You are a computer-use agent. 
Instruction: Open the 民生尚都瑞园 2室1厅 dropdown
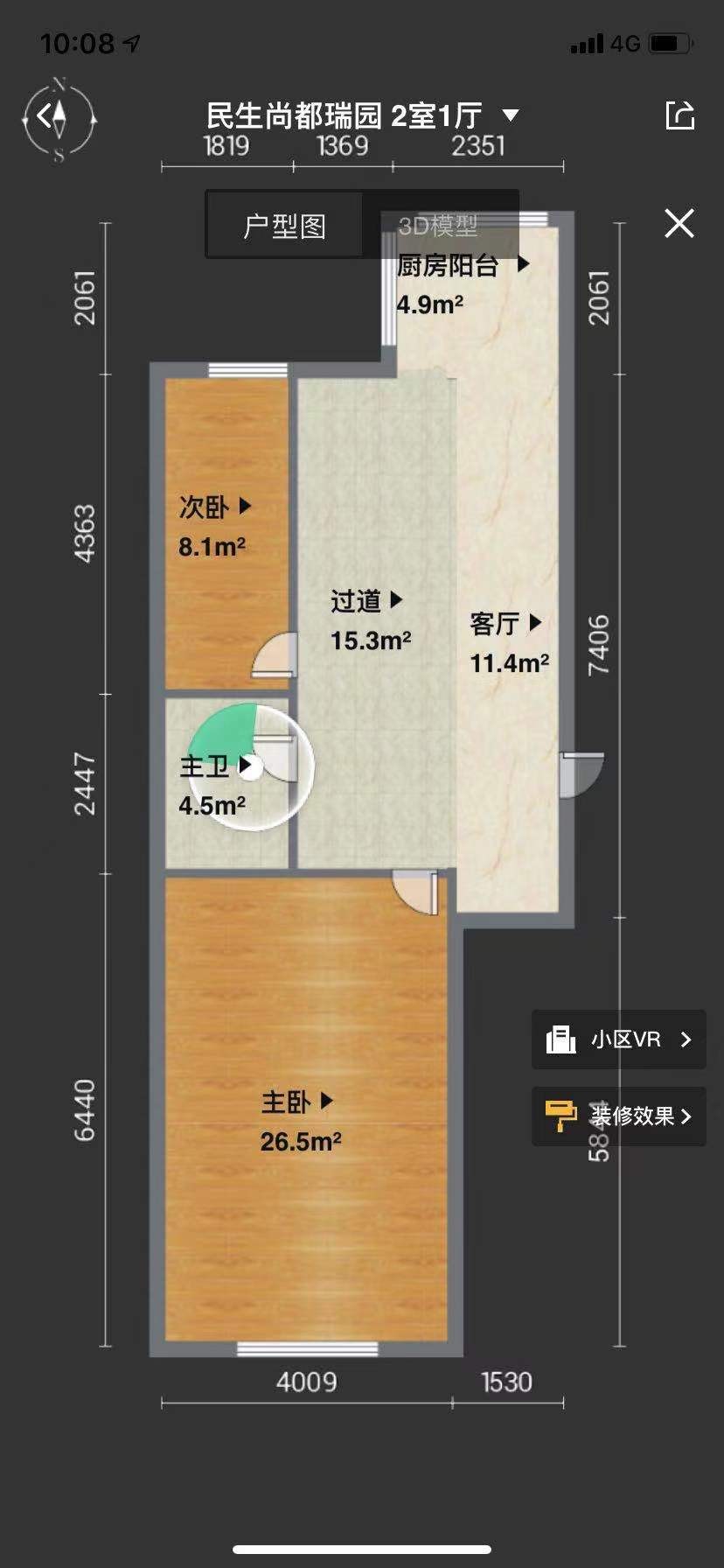pos(362,115)
